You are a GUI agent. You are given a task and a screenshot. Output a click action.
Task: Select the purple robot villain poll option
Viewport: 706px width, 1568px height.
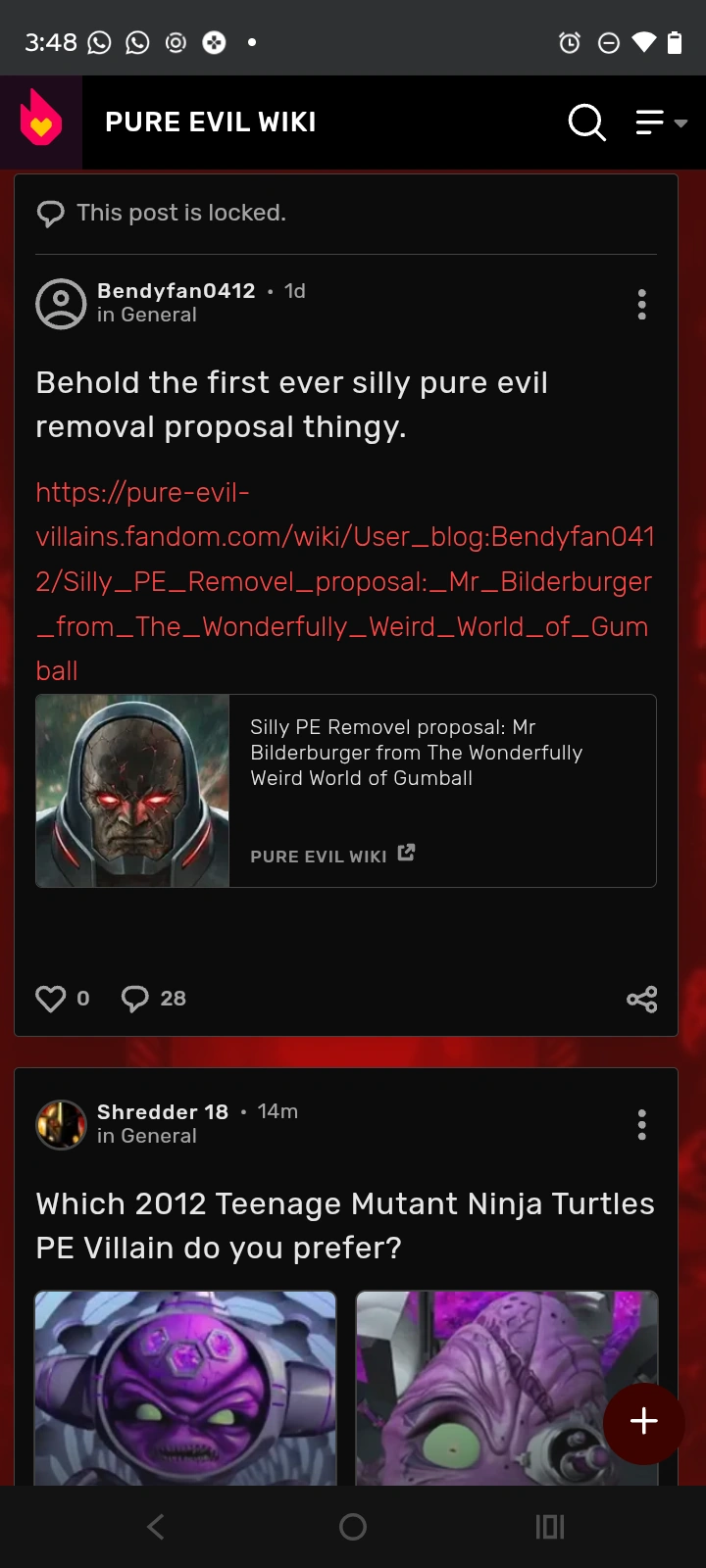click(185, 1387)
